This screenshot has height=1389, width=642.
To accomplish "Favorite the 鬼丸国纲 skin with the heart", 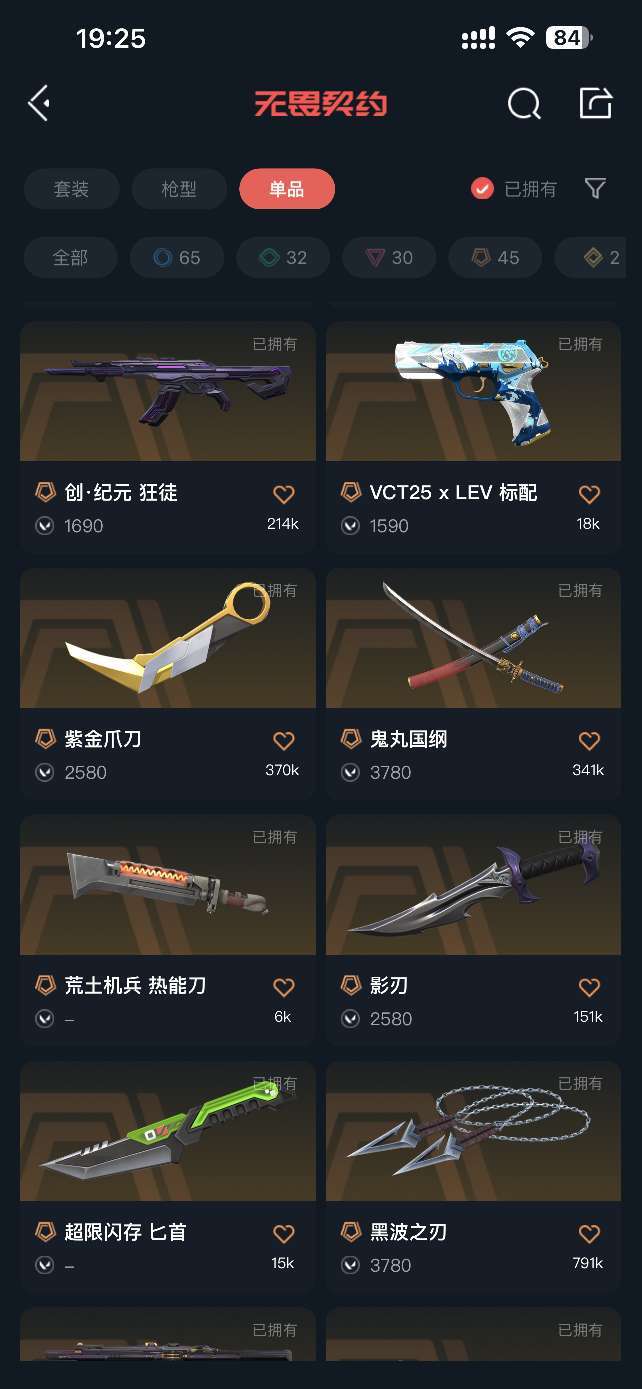I will [589, 741].
